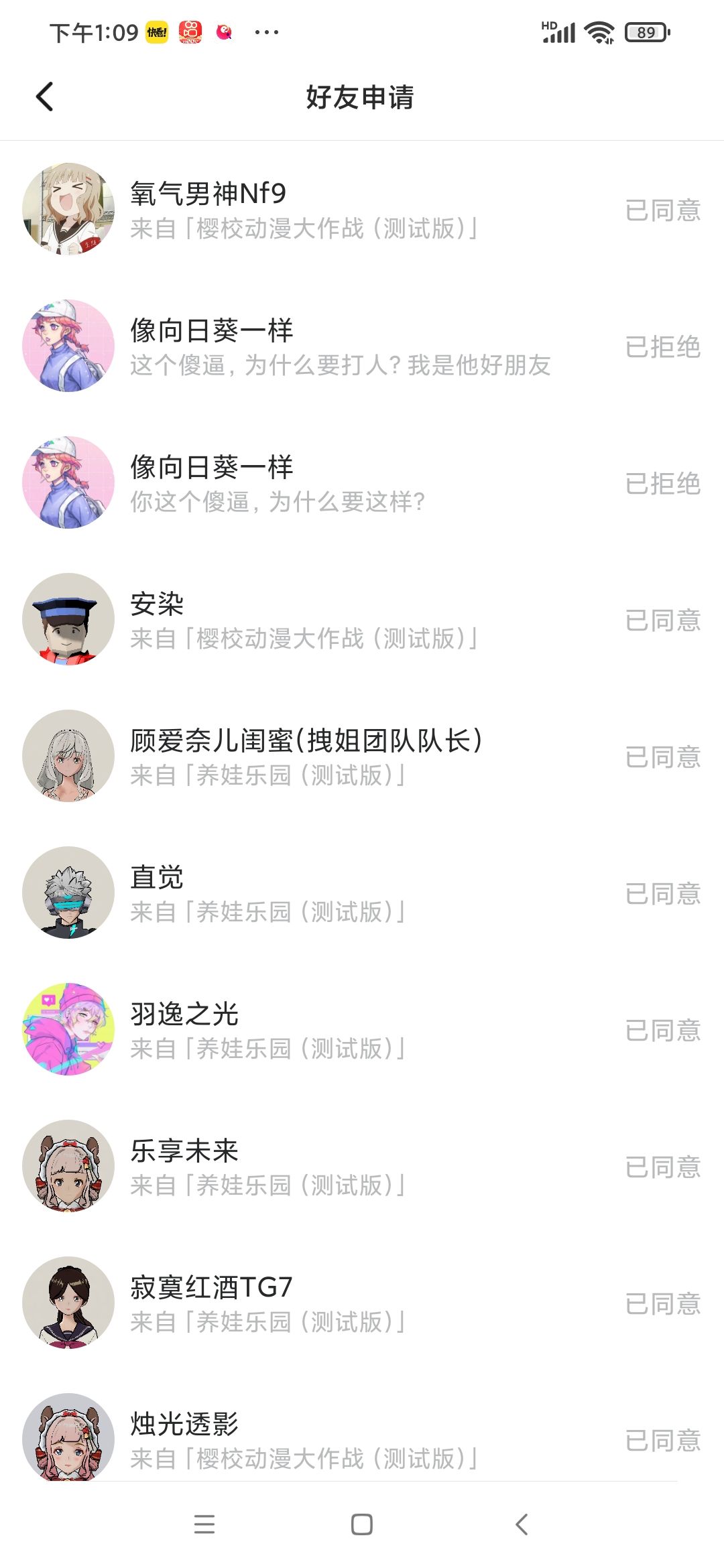Open the friend request from 氧气男神Nf9
This screenshot has width=724, height=1568.
click(362, 210)
